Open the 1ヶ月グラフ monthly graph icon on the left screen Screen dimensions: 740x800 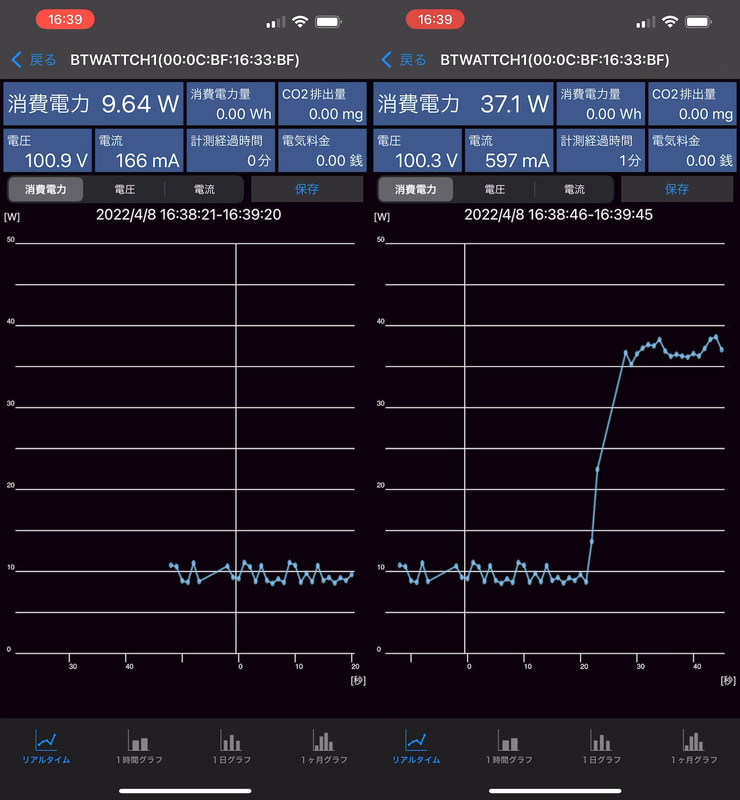(x=322, y=742)
